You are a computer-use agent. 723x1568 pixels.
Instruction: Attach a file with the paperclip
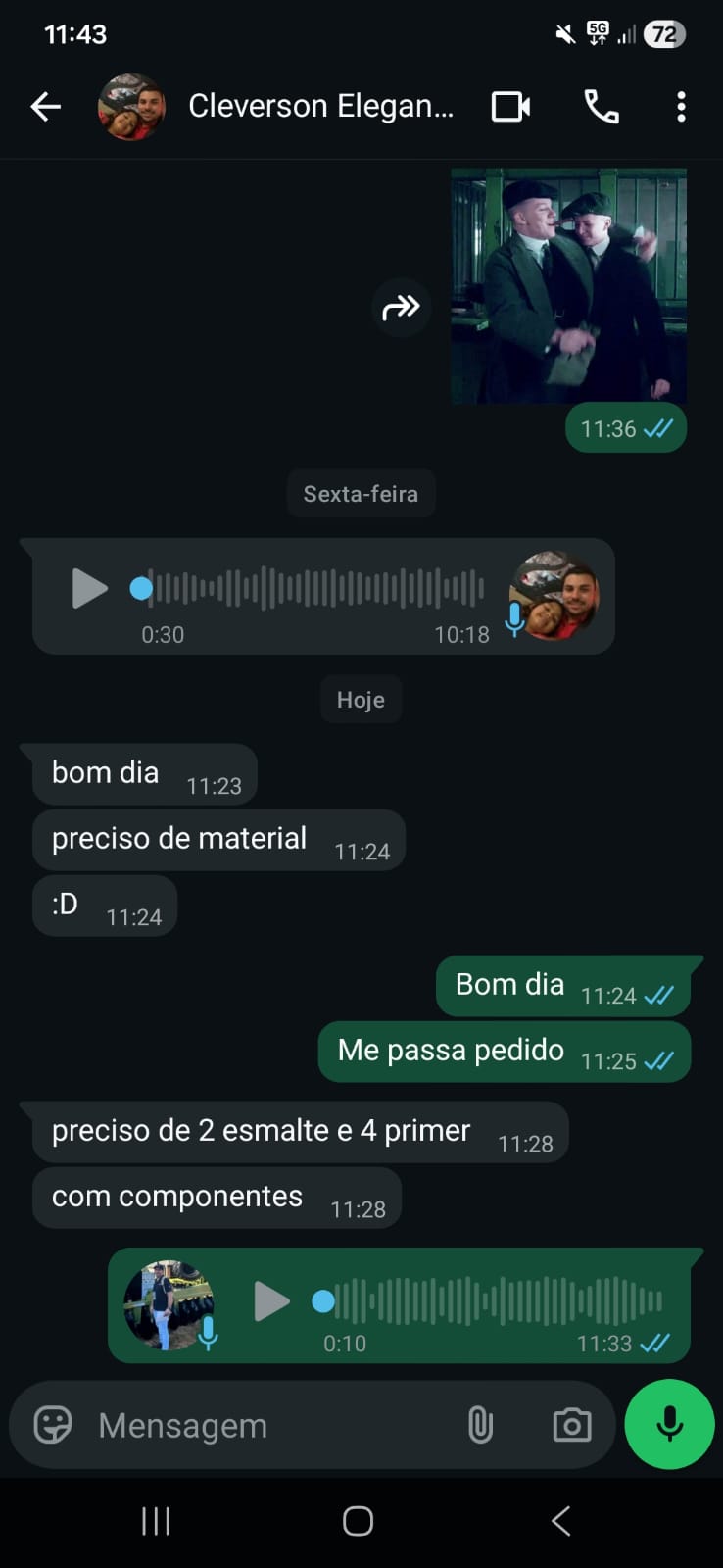tap(480, 1425)
